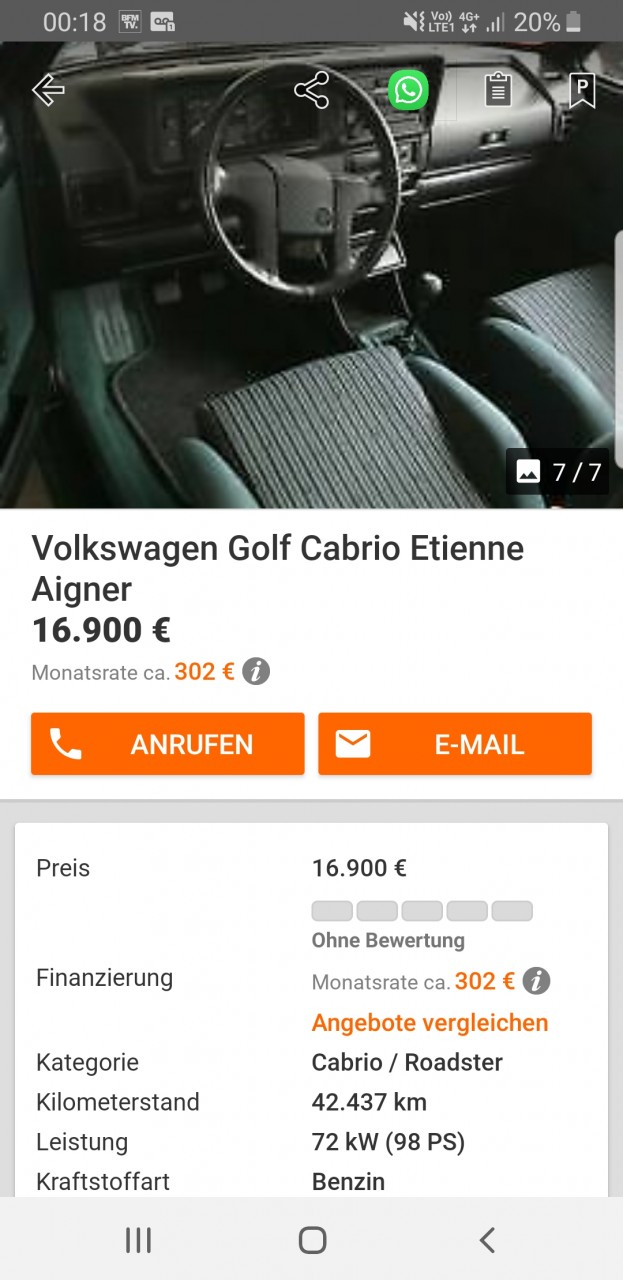This screenshot has height=1280, width=623.
Task: Contact the seller via E-MAIL
Action: coord(455,744)
